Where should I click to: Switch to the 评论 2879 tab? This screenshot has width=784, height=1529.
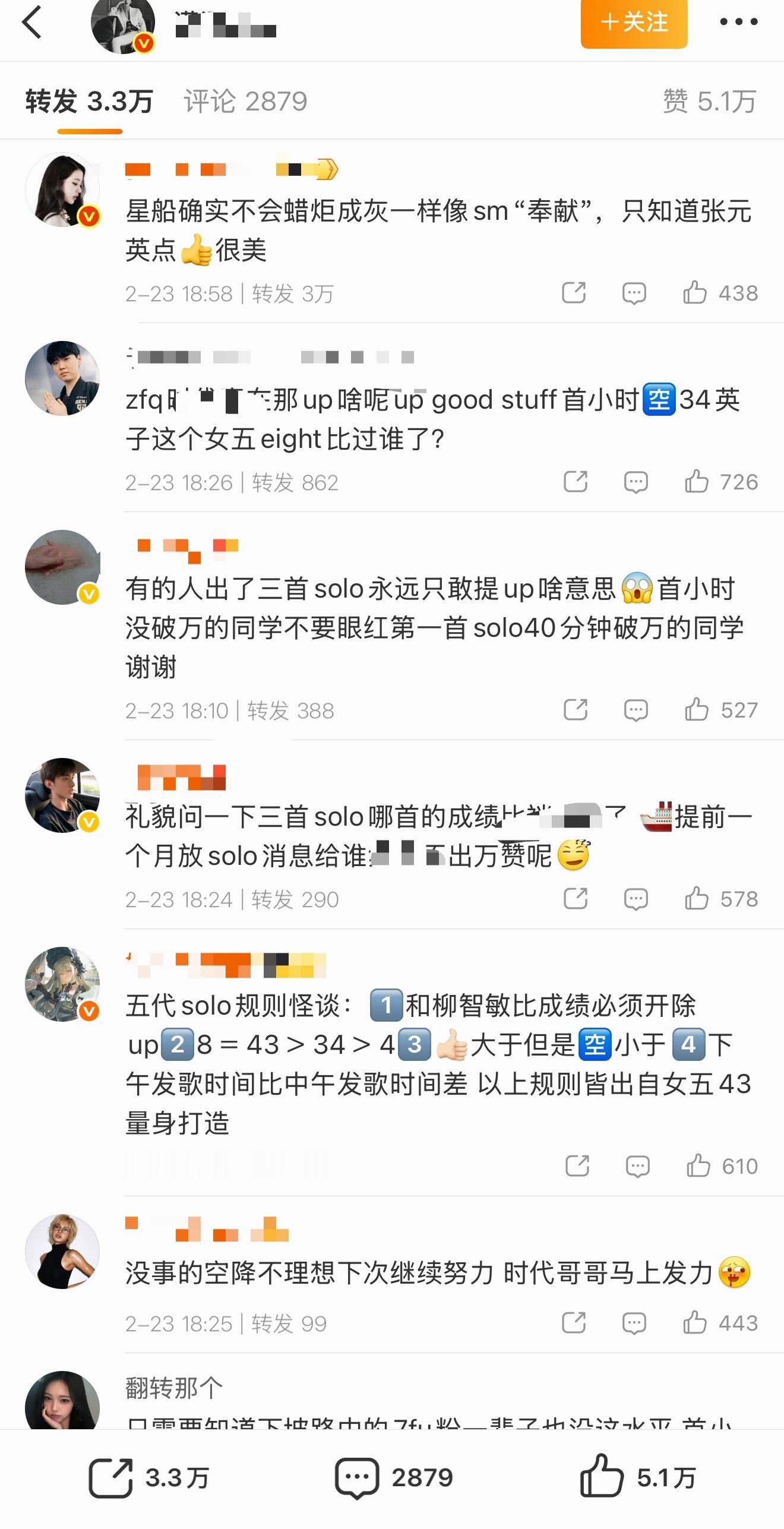(245, 102)
